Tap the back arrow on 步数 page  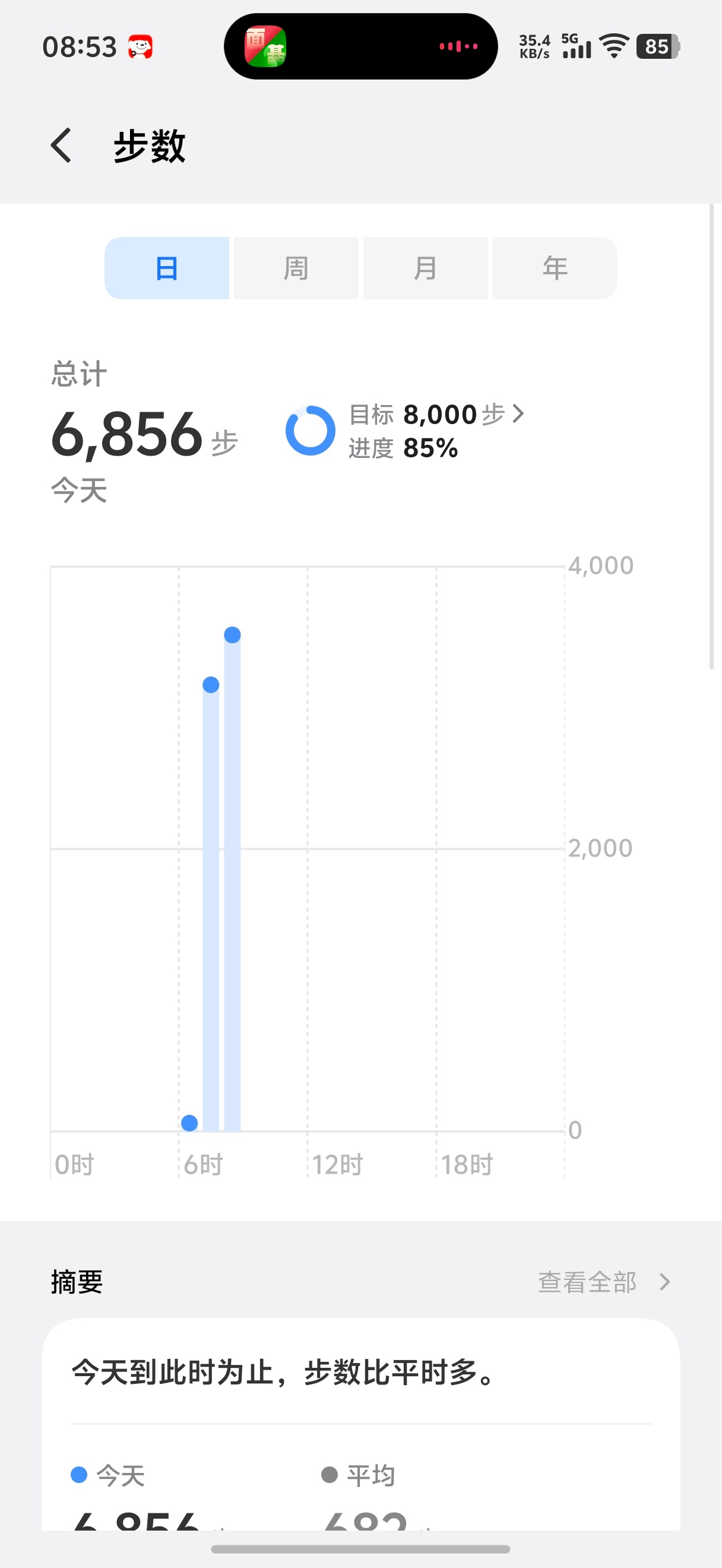click(60, 145)
